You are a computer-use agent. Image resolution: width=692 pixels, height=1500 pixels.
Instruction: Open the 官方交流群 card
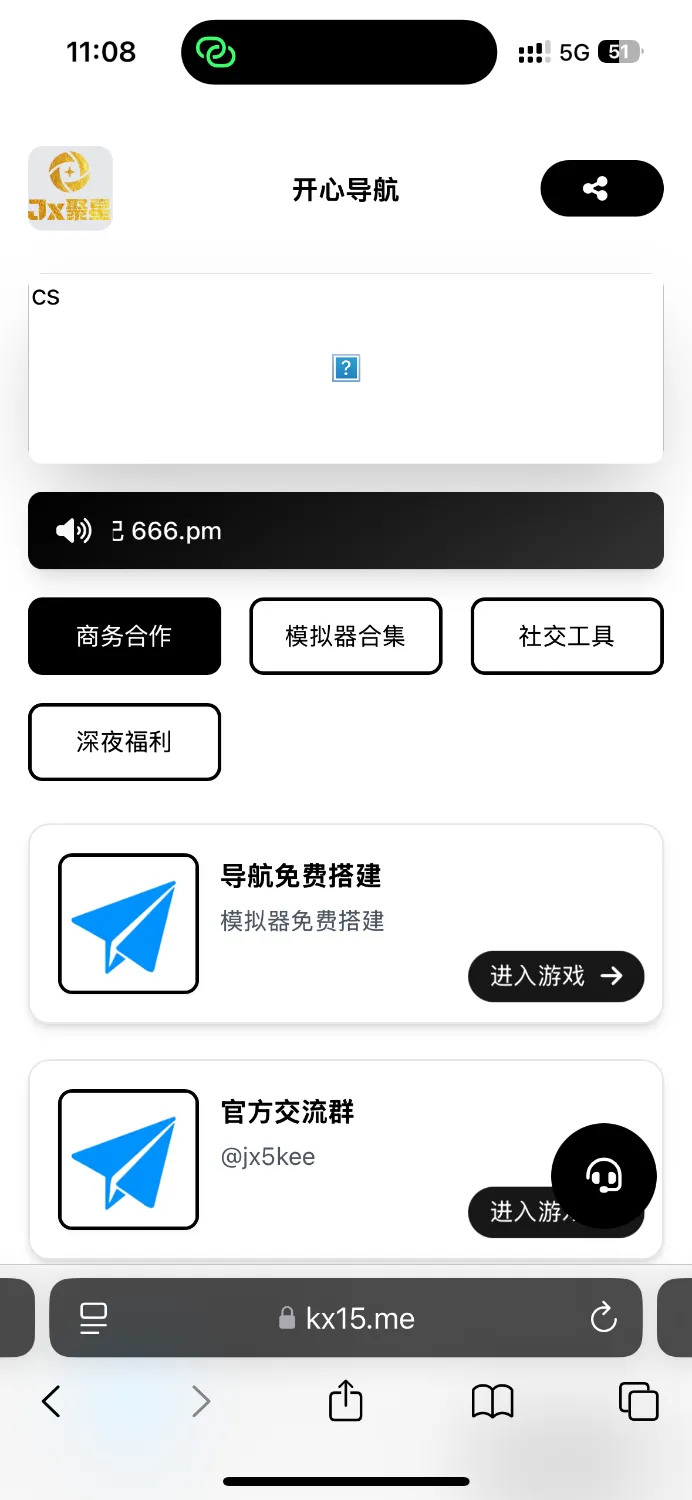(x=287, y=1112)
